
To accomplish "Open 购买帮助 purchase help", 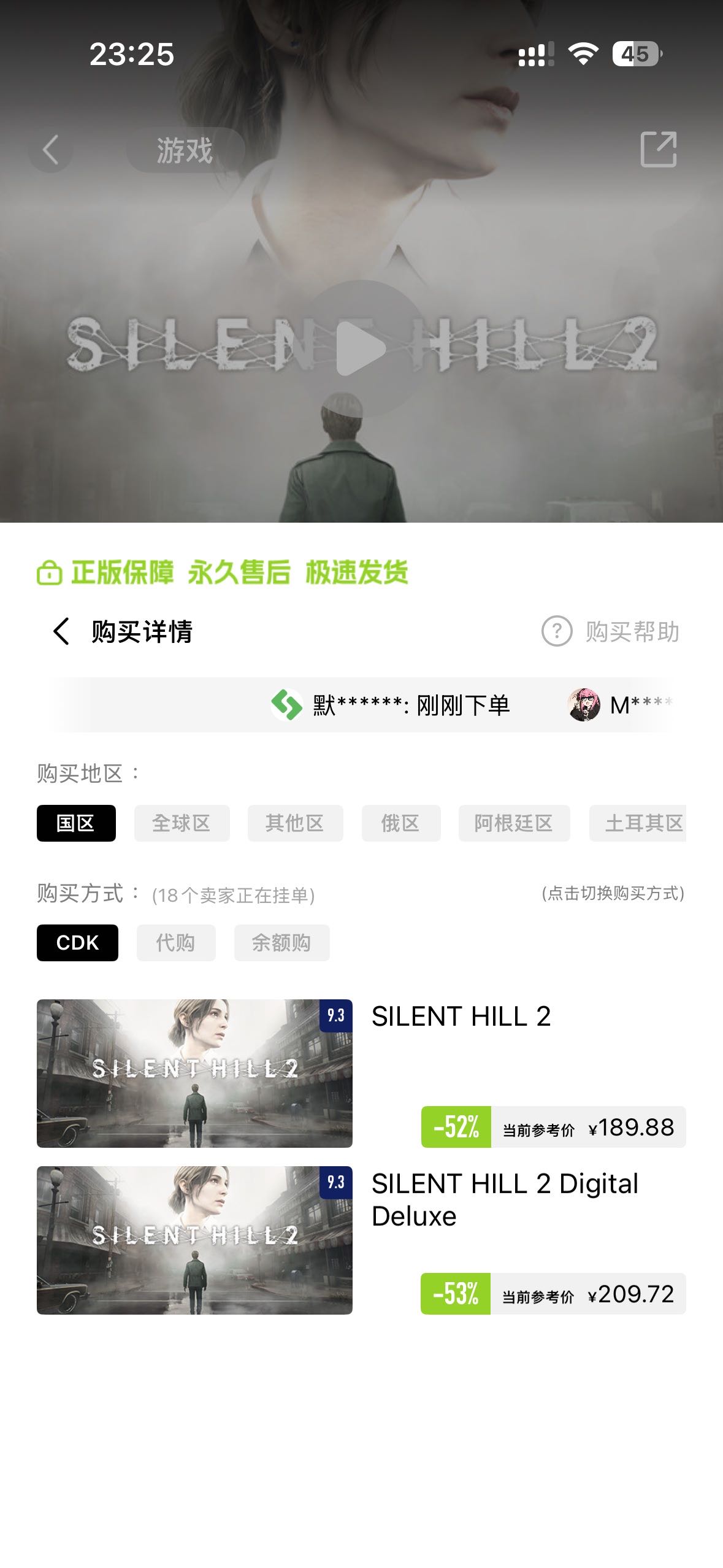I will (x=611, y=631).
